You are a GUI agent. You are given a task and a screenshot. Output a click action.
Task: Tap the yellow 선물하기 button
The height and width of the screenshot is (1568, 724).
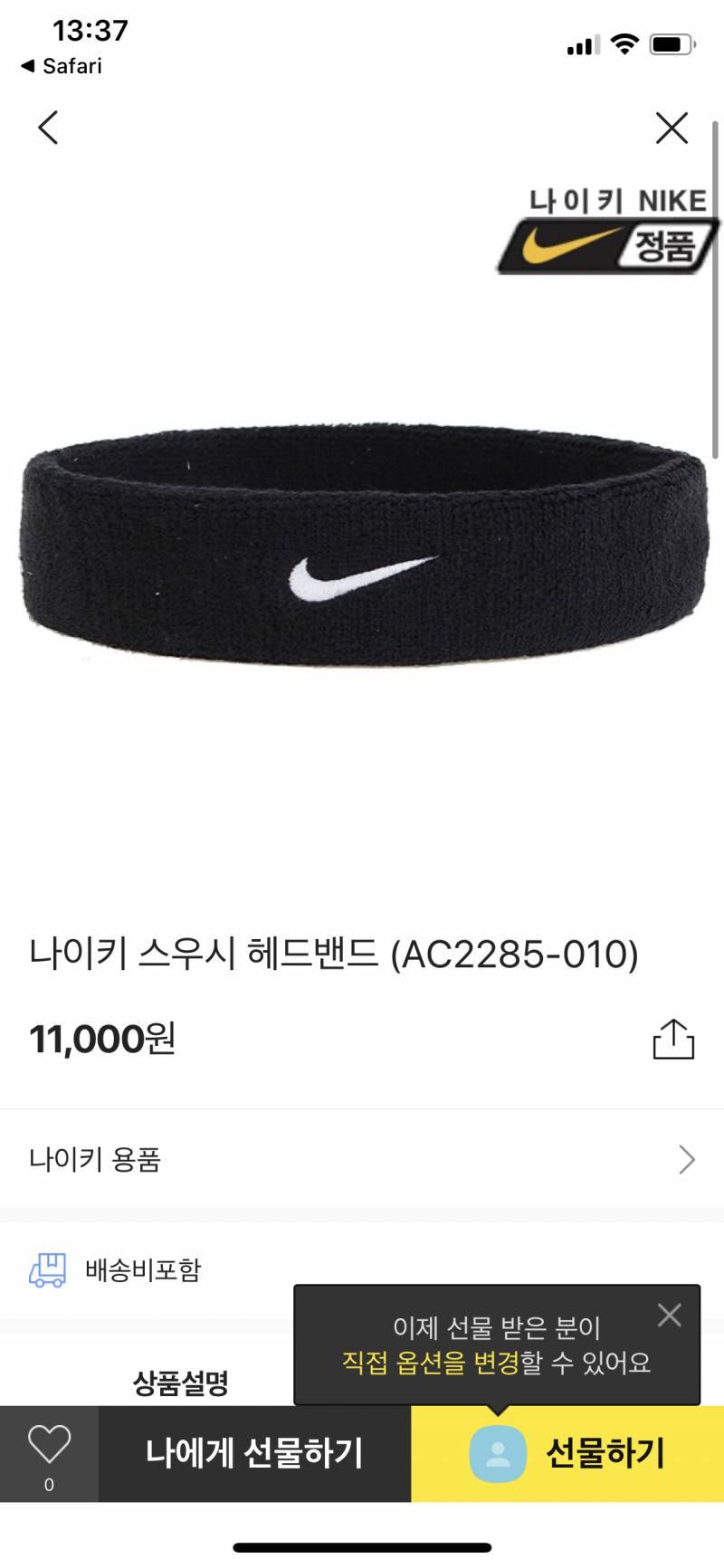click(x=567, y=1453)
